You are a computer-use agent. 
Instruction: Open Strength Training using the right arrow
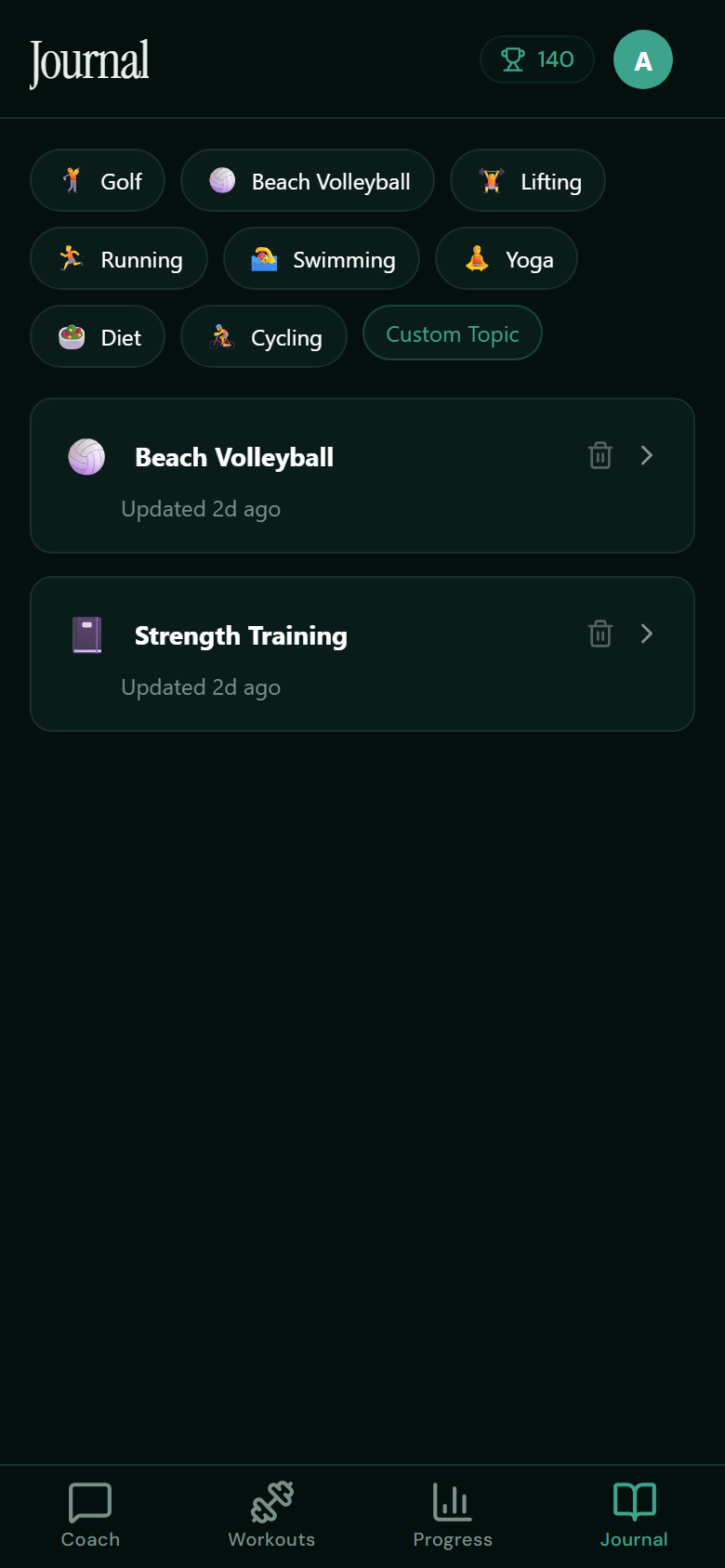click(646, 634)
